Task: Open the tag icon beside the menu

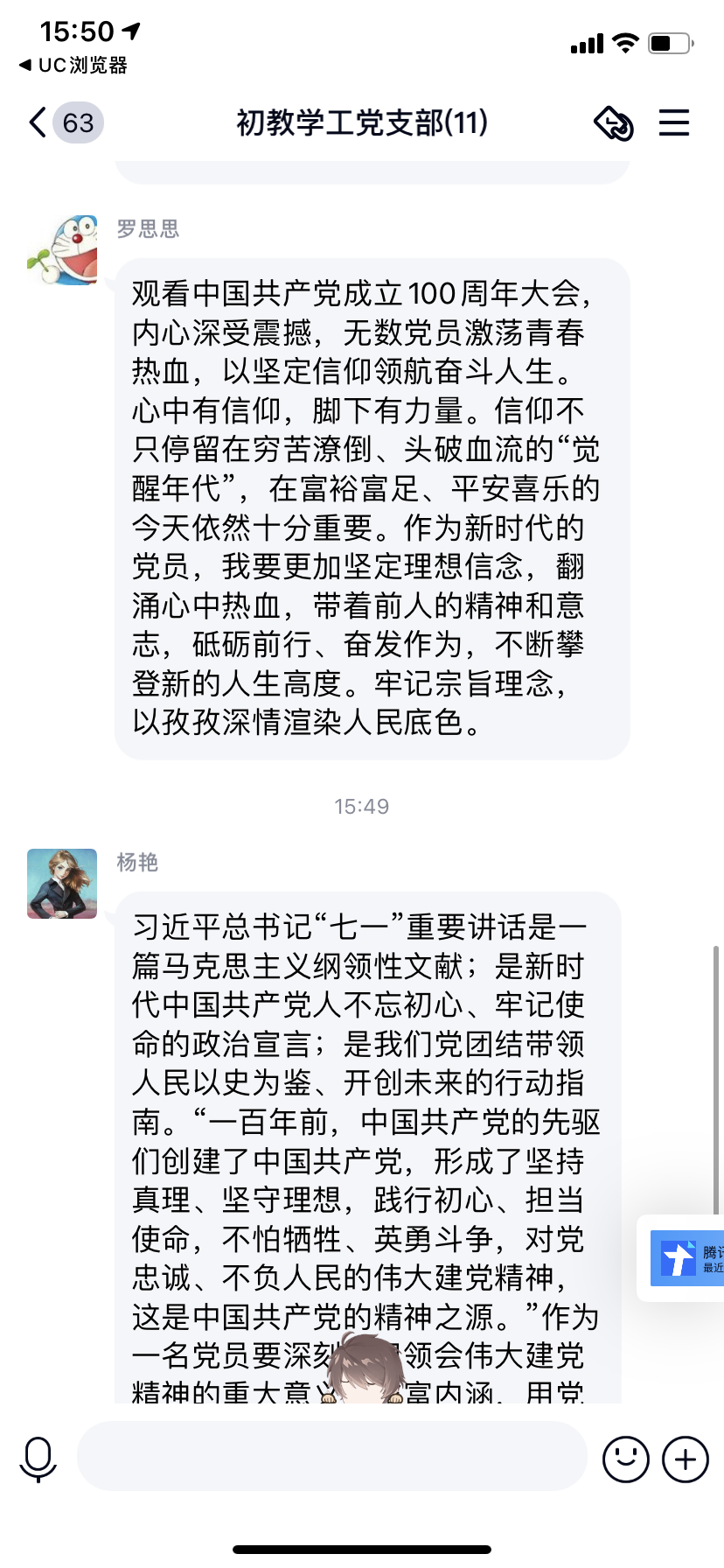Action: pyautogui.click(x=614, y=122)
